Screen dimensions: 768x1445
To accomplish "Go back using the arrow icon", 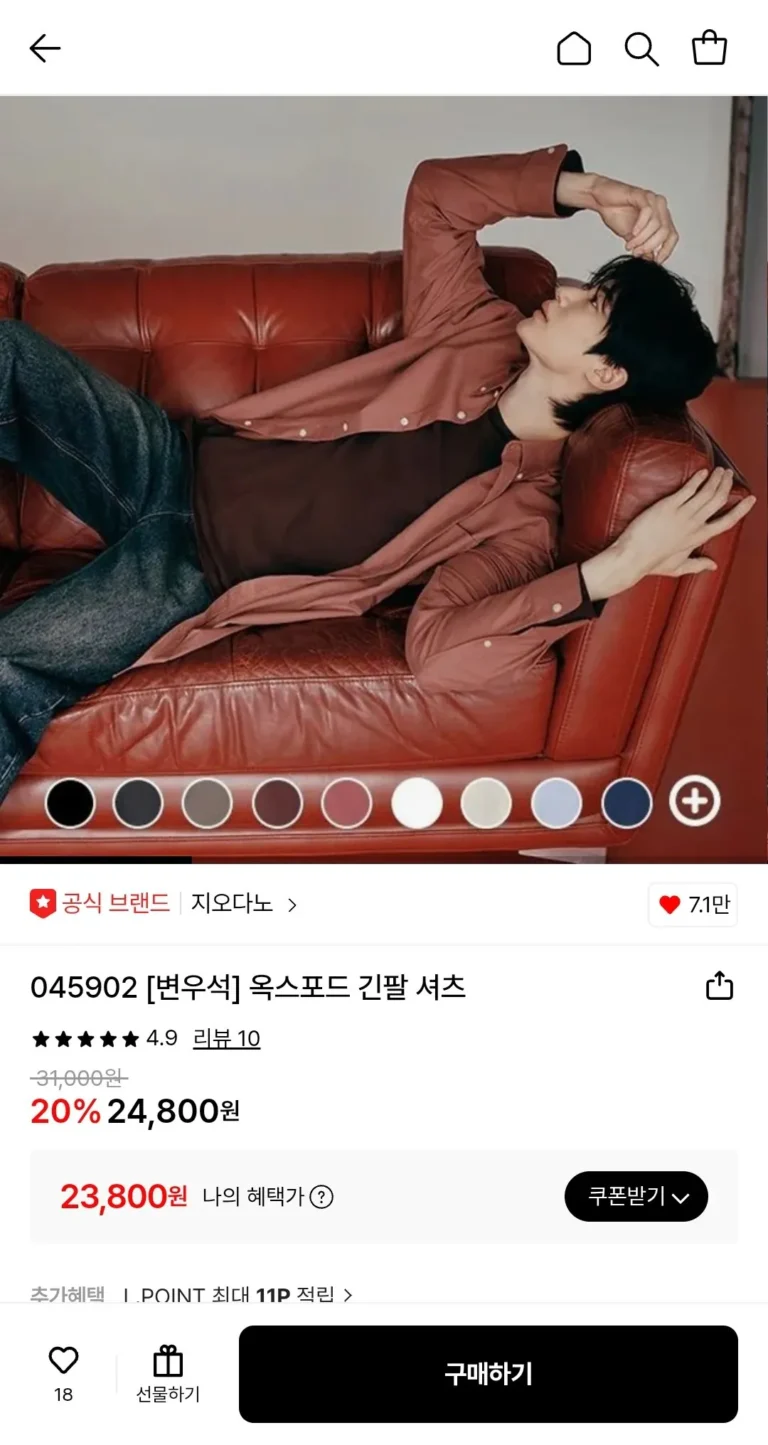I will [x=45, y=48].
